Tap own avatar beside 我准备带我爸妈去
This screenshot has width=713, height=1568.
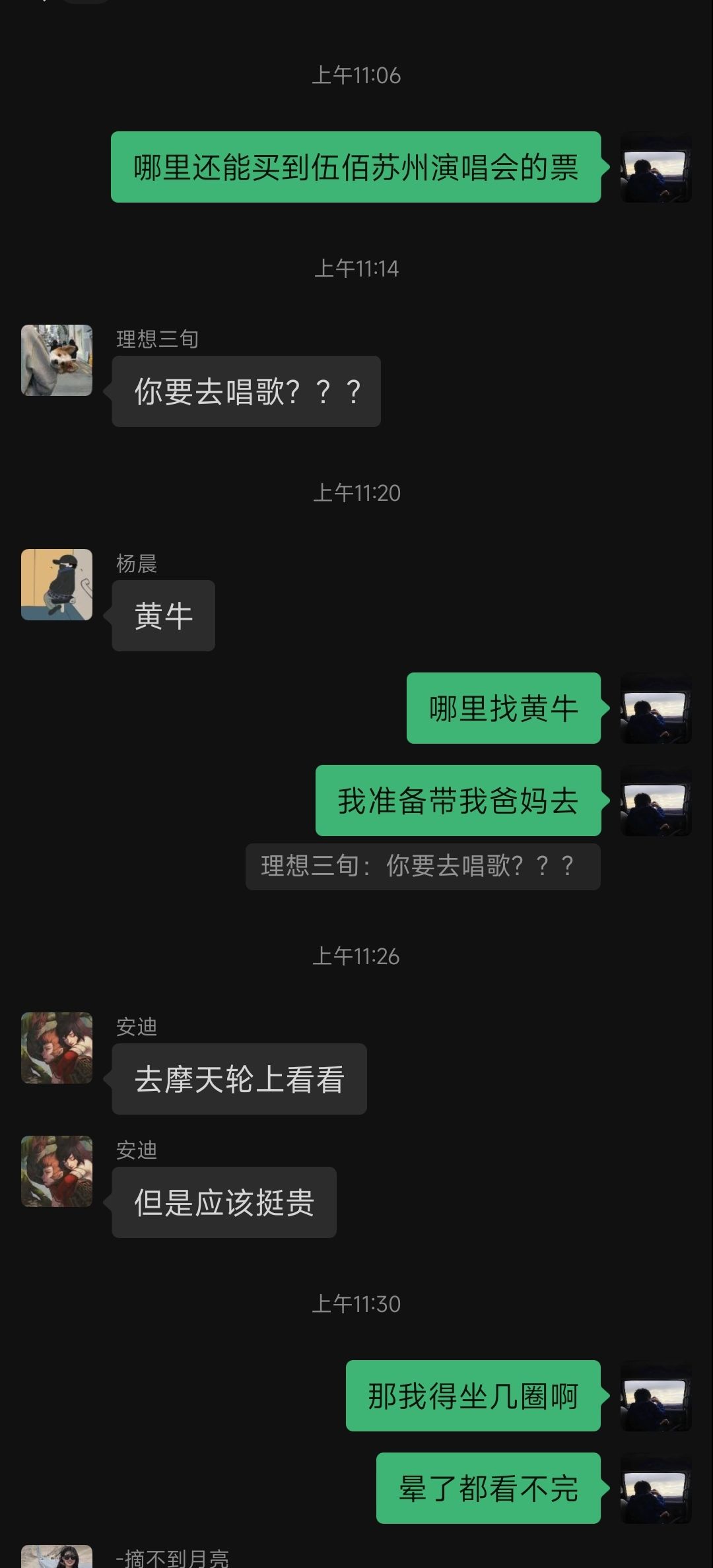tap(656, 801)
